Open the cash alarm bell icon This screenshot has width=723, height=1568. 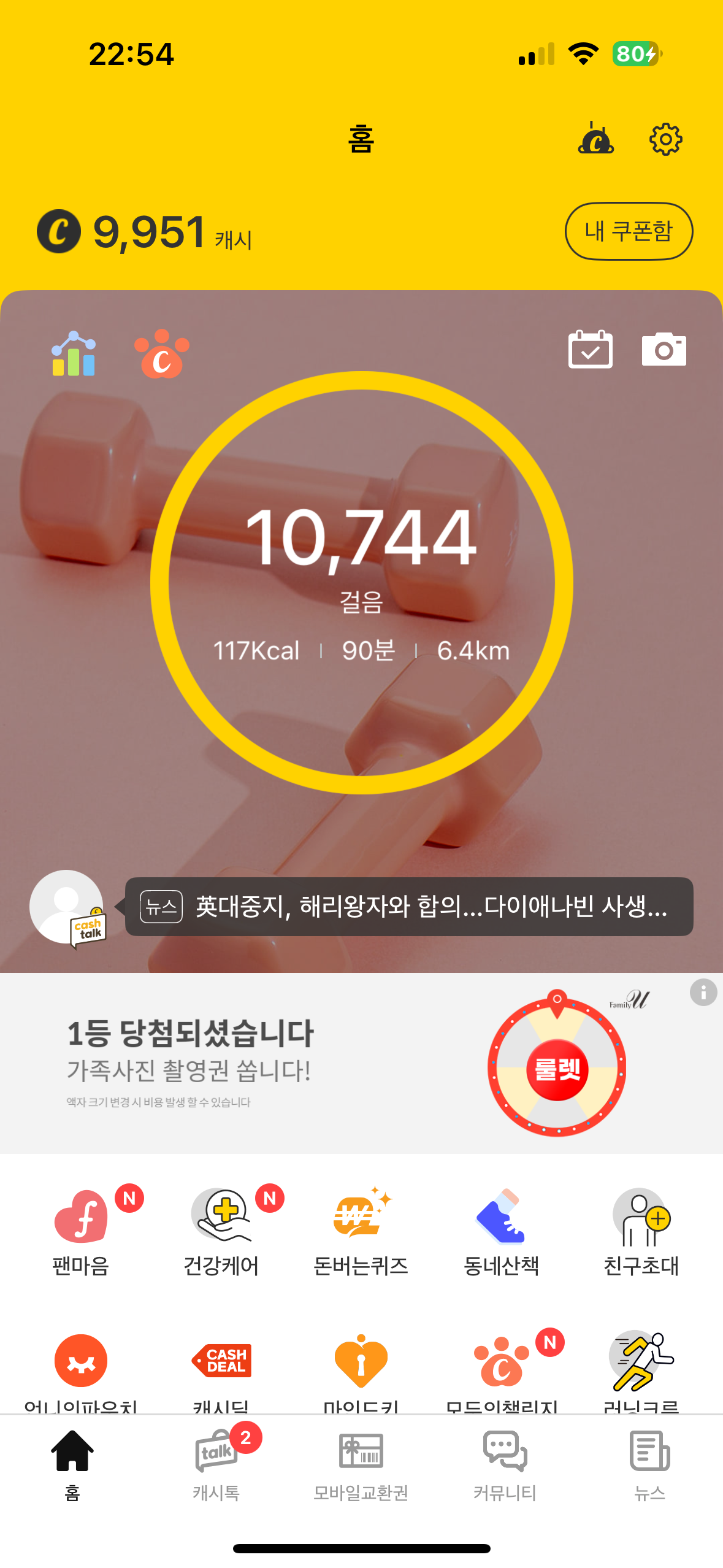595,138
